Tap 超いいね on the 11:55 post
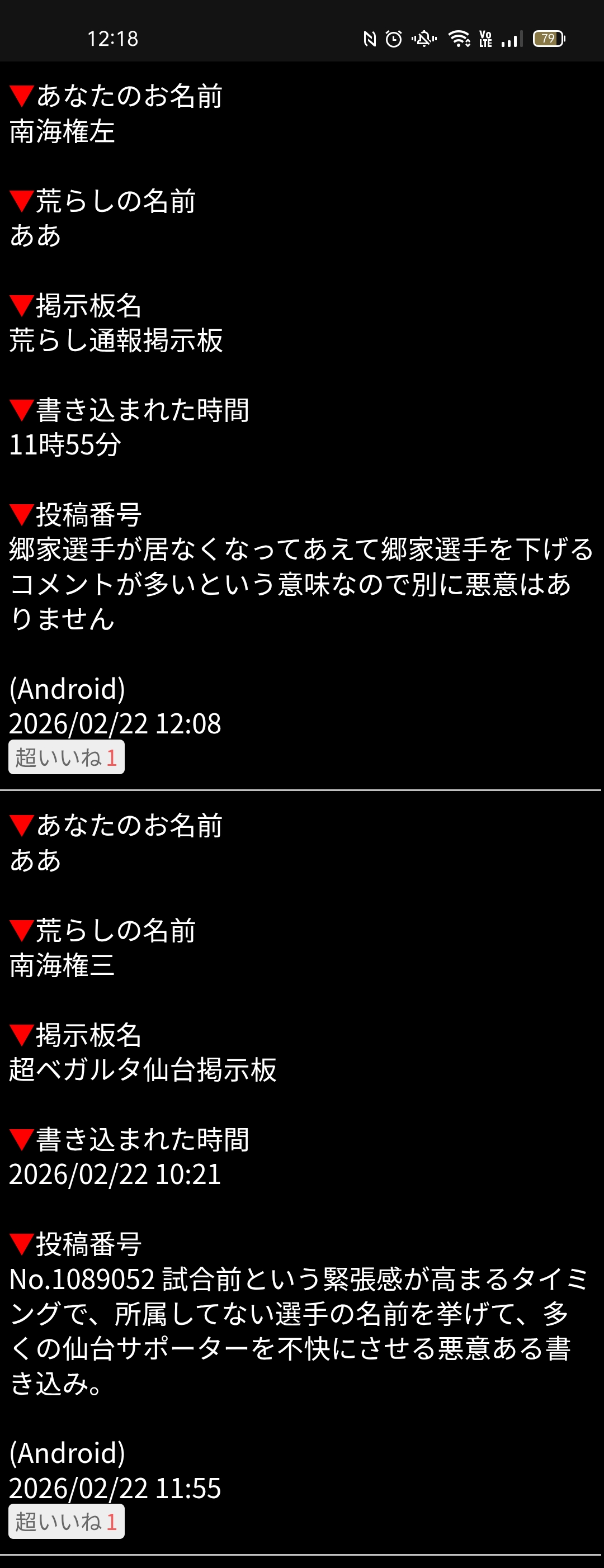604x1568 pixels. click(x=66, y=1521)
